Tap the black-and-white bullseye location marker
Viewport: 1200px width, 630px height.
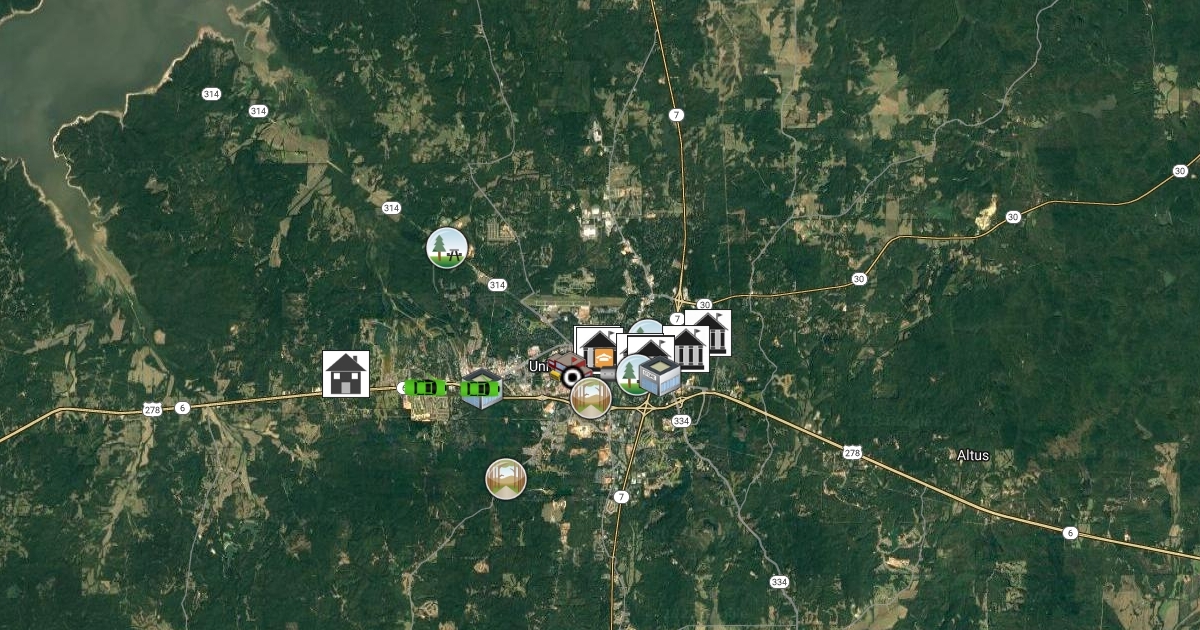(x=574, y=378)
